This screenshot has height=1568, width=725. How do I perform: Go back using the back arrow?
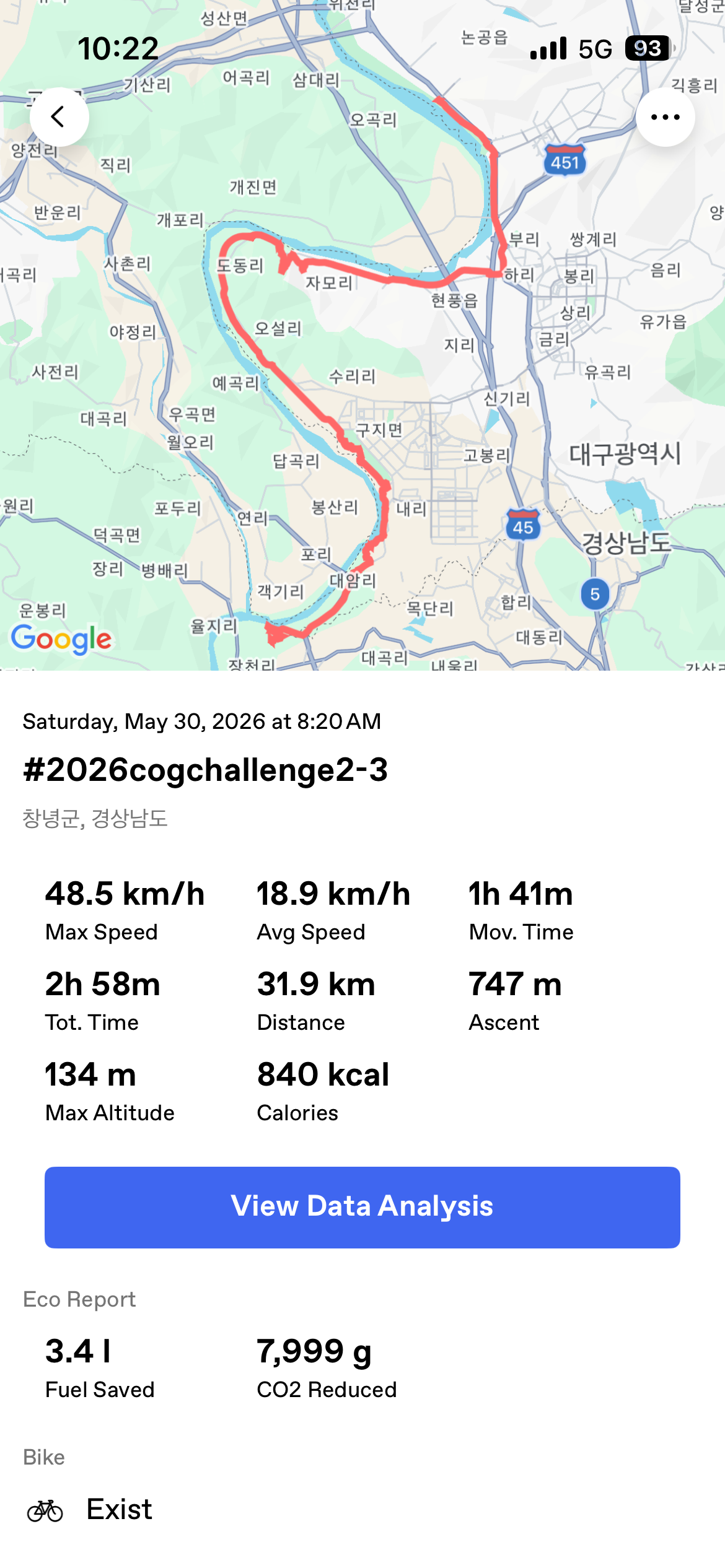[x=59, y=117]
